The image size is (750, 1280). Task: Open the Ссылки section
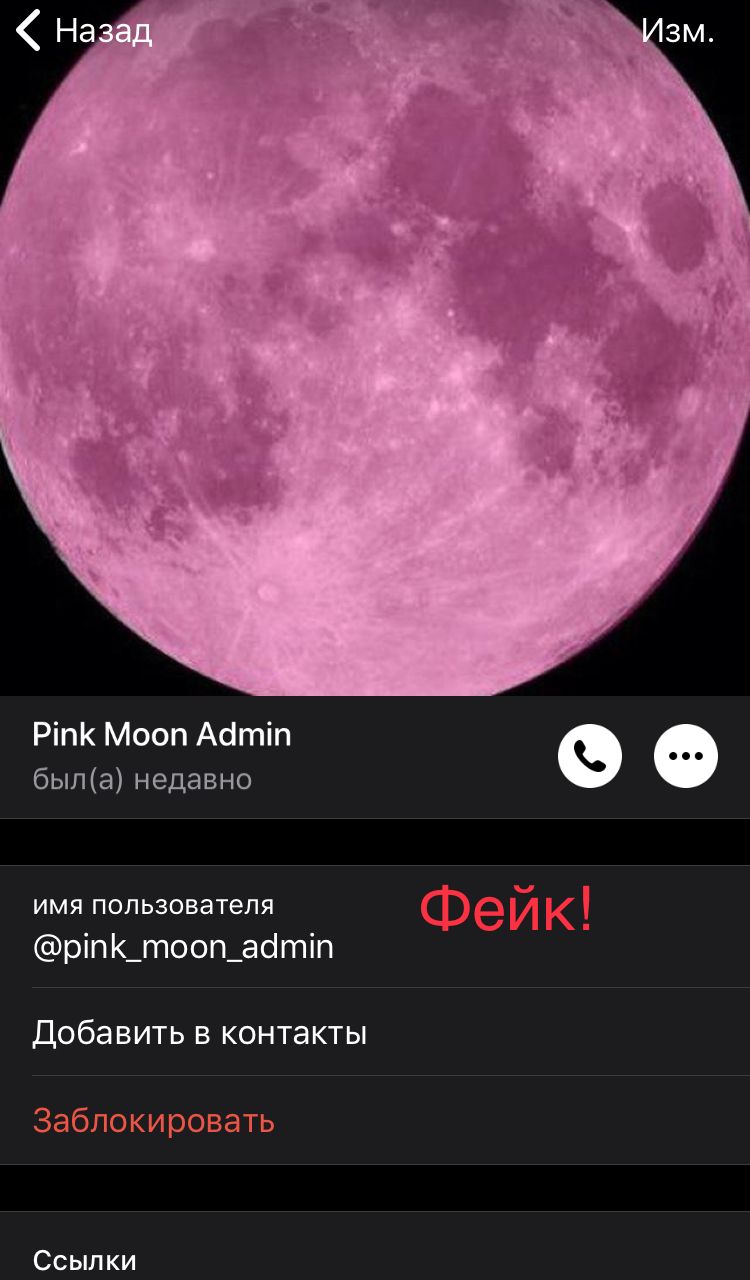click(85, 1260)
